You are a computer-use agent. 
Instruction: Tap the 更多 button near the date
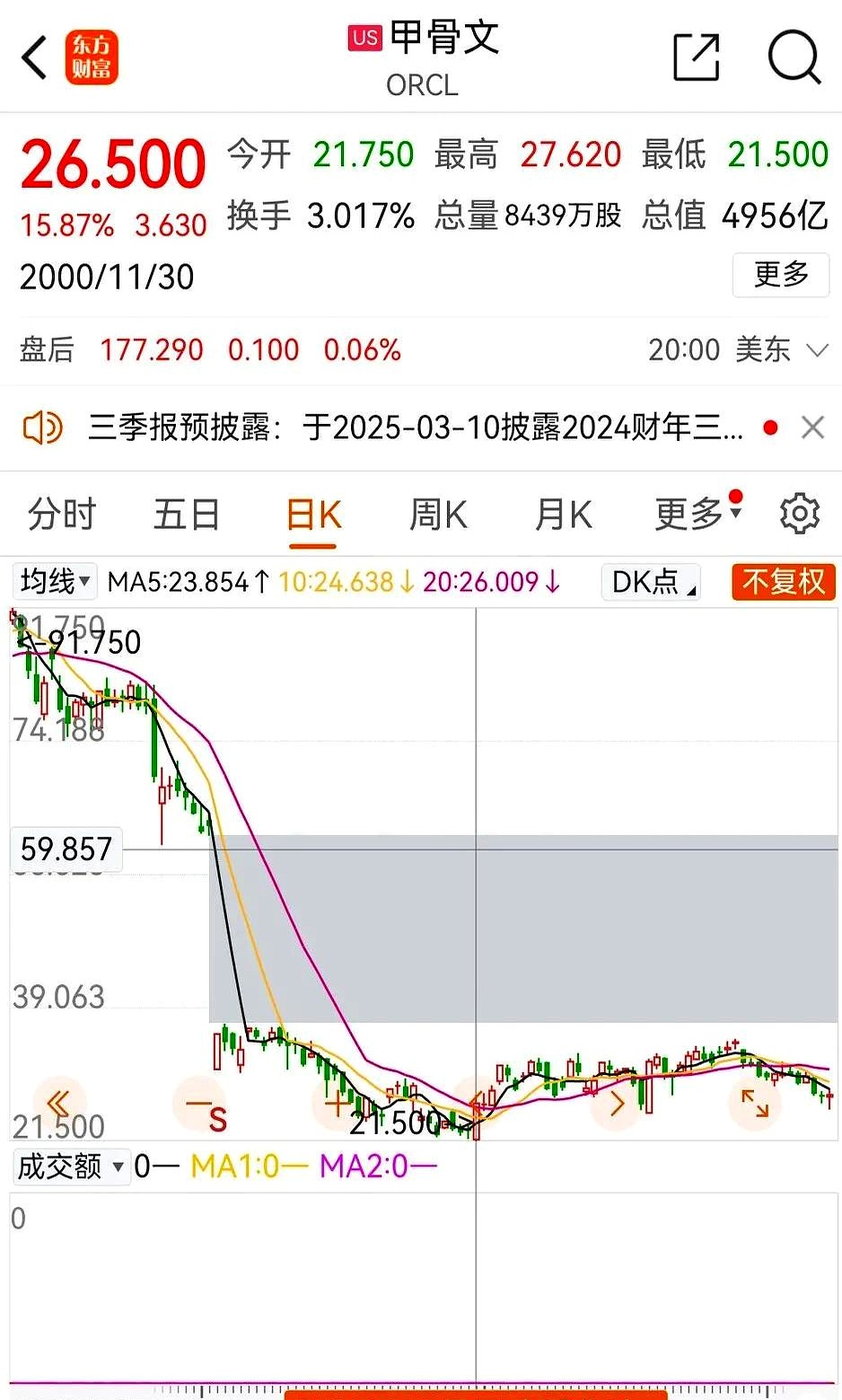pyautogui.click(x=780, y=276)
